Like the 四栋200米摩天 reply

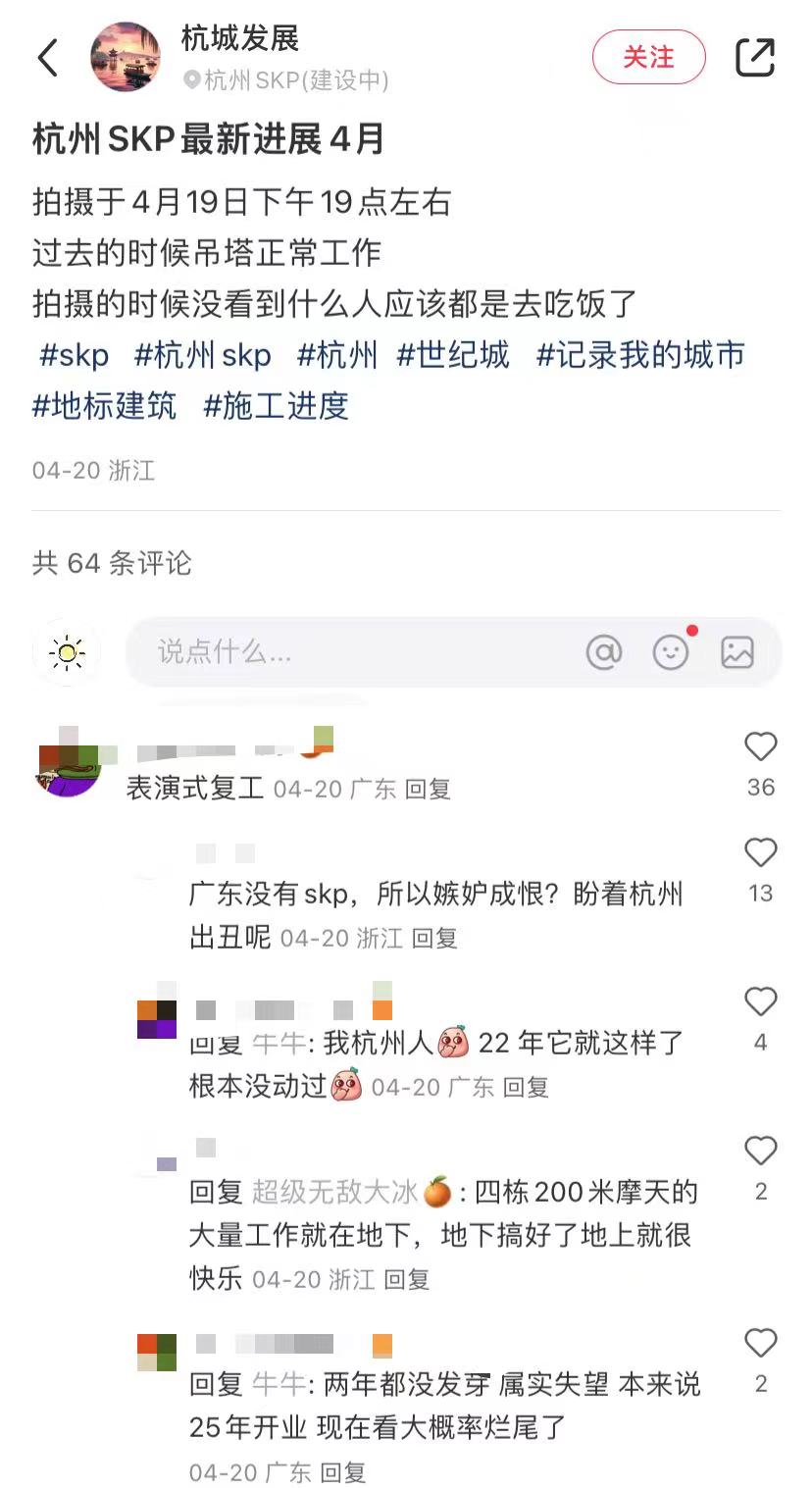pos(760,1152)
